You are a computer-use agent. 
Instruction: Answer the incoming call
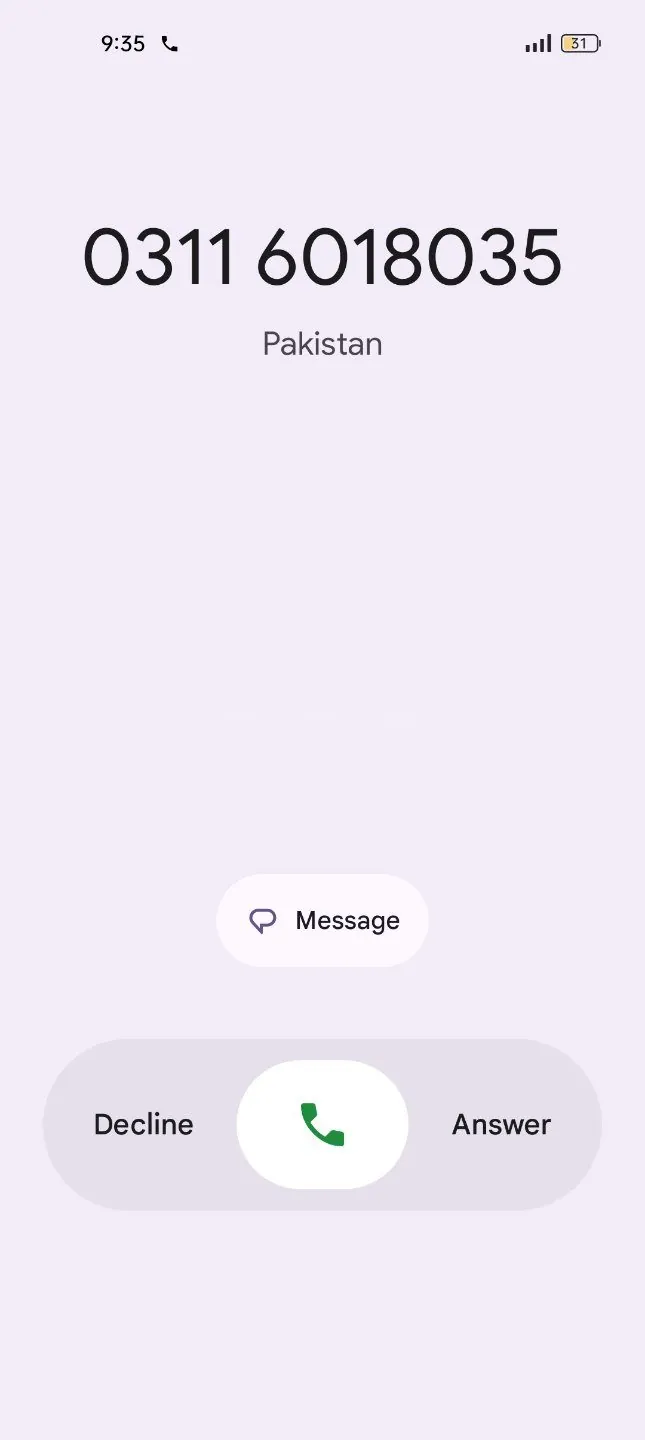[501, 1125]
